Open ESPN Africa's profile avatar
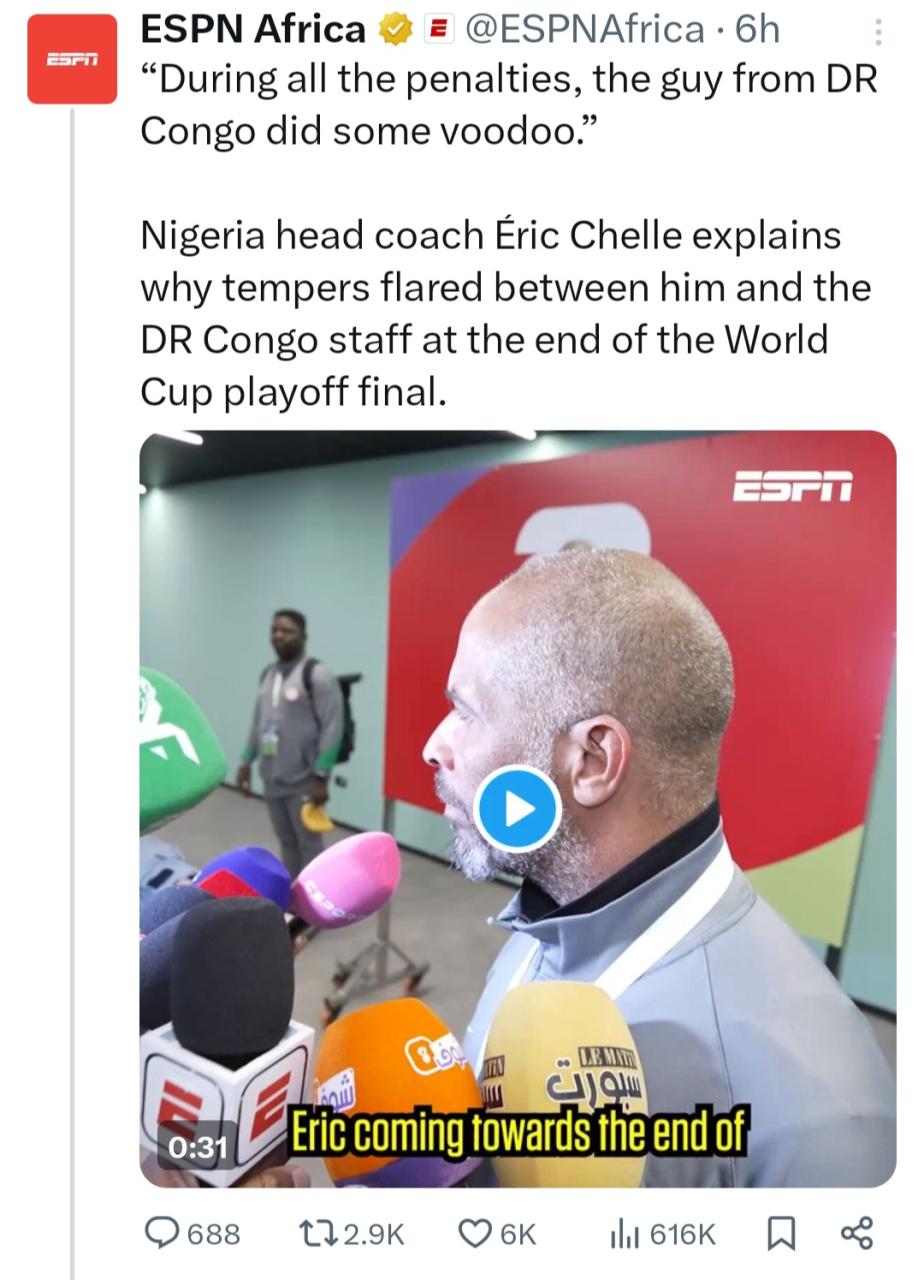924x1280 pixels. point(71,60)
